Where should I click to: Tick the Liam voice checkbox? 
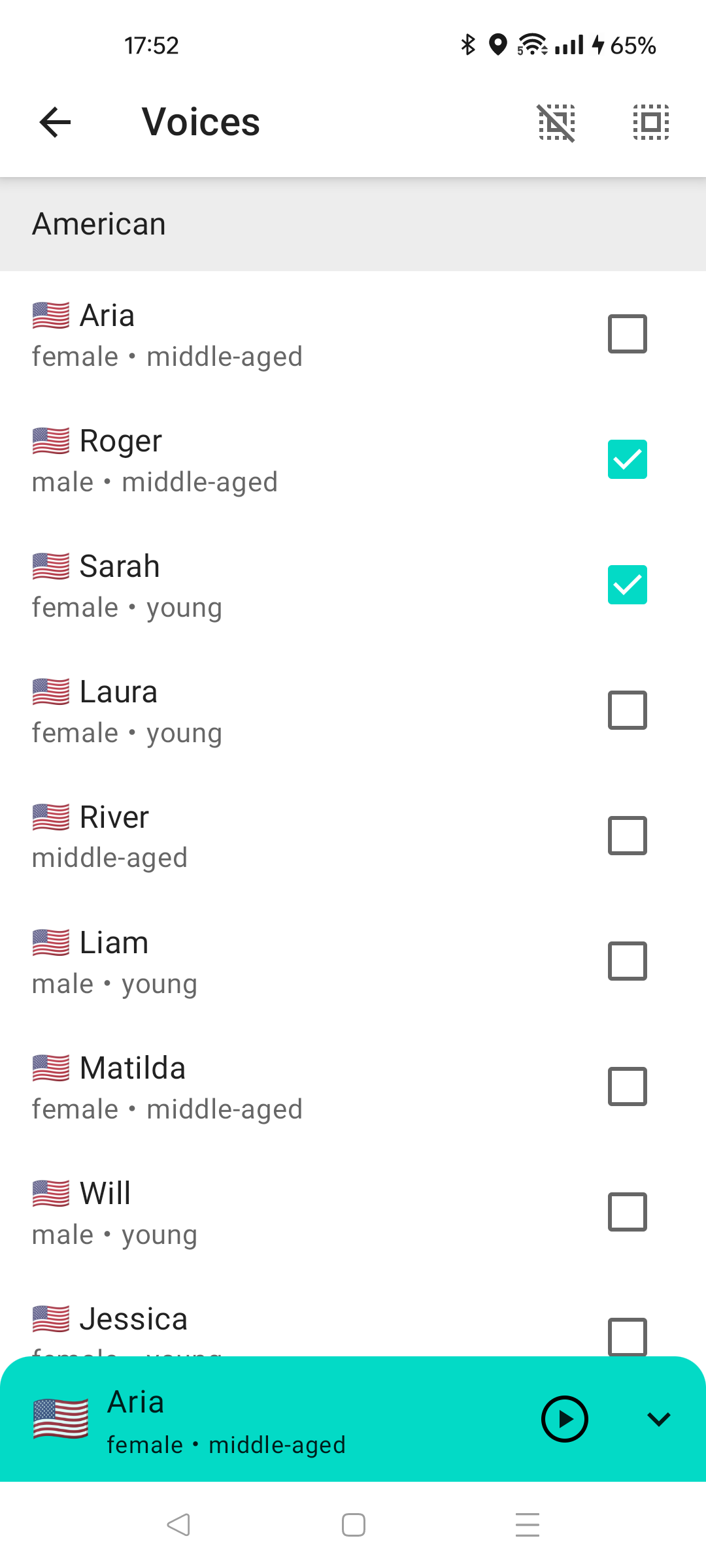point(627,961)
